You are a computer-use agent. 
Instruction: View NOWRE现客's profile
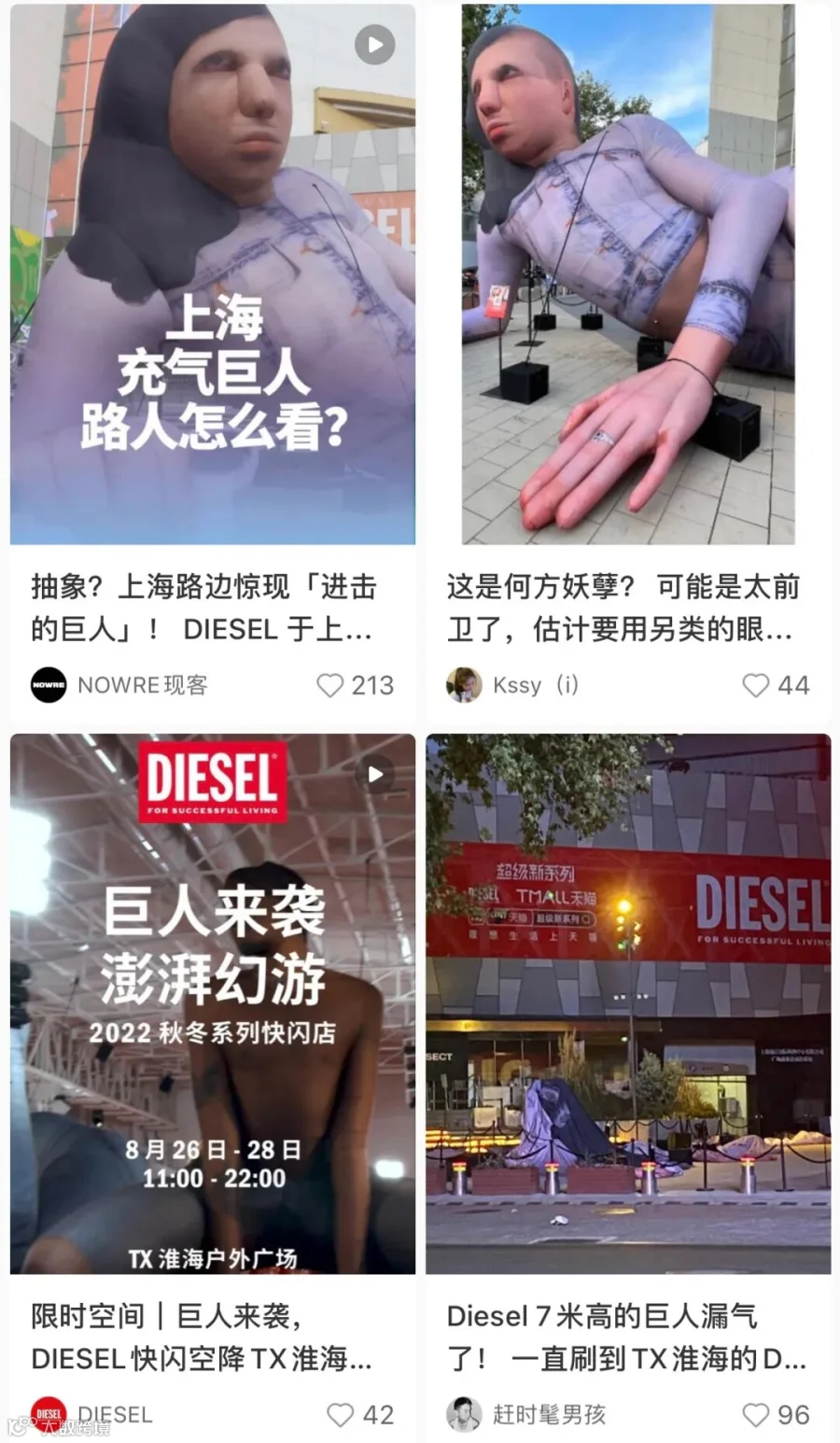pos(119,685)
